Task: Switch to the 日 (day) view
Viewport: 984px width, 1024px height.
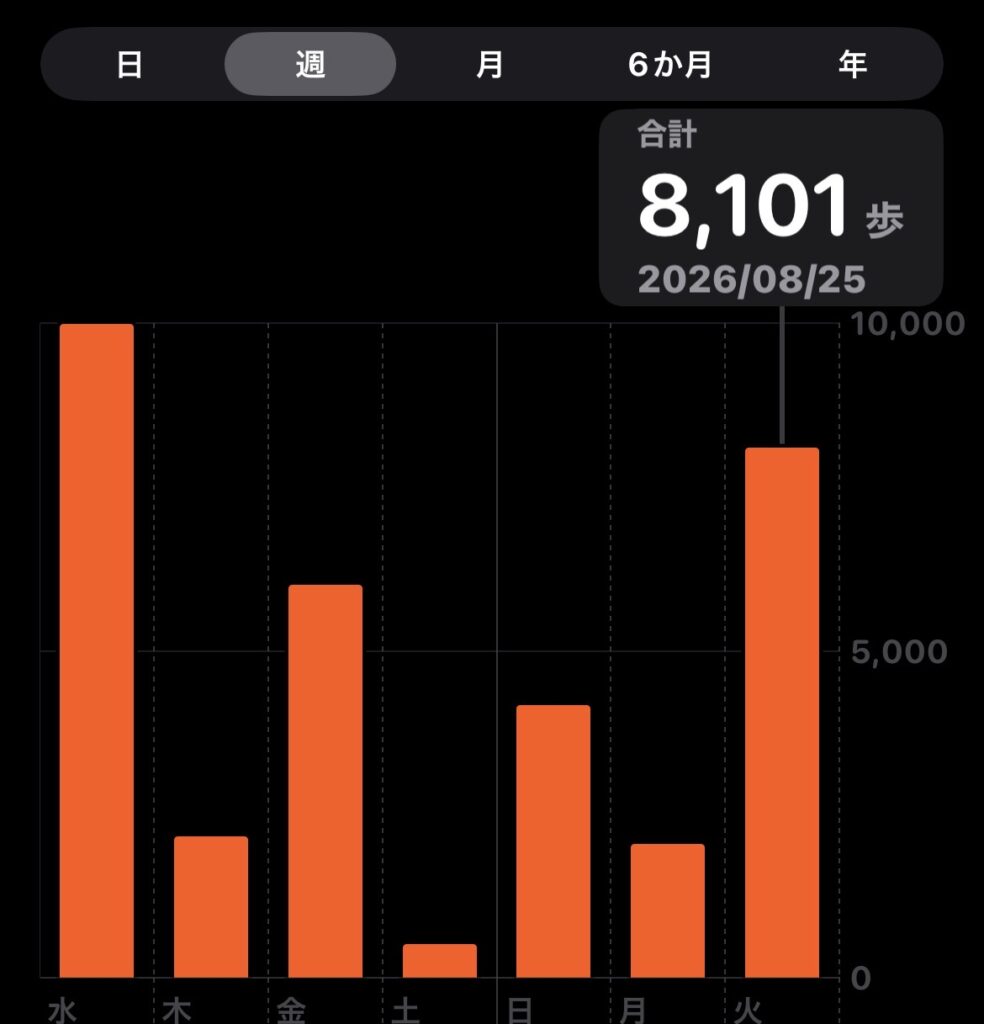Action: tap(129, 65)
